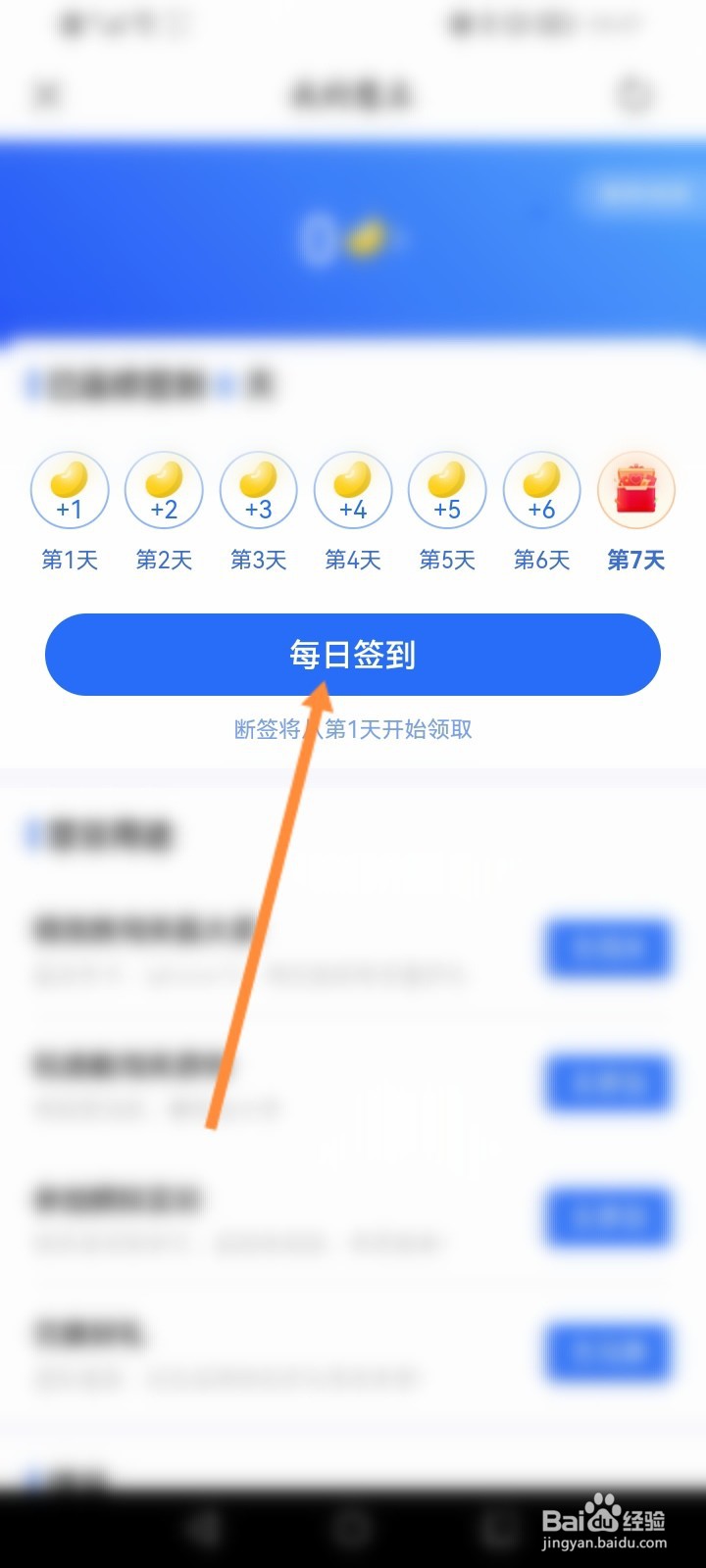Tap the +5 bean icon above 第5天
This screenshot has width=706, height=1568.
[446, 490]
